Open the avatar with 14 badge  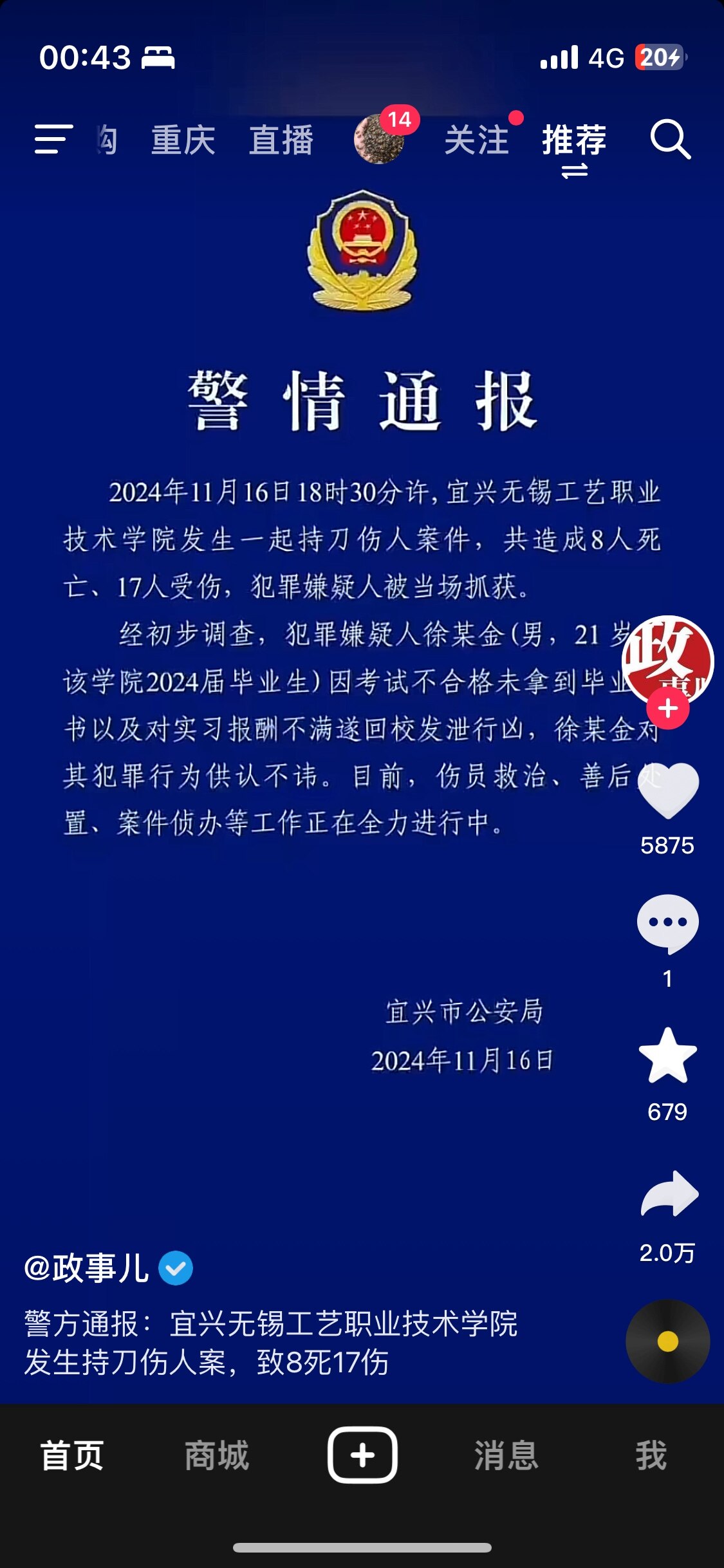pyautogui.click(x=380, y=139)
